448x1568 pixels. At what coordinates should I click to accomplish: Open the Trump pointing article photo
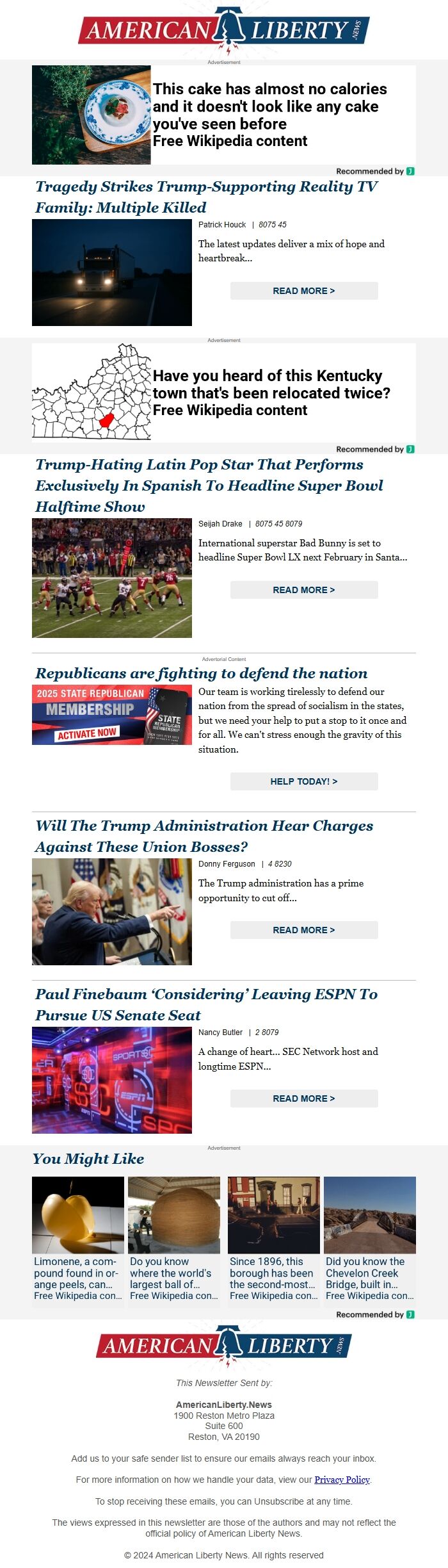[x=112, y=911]
